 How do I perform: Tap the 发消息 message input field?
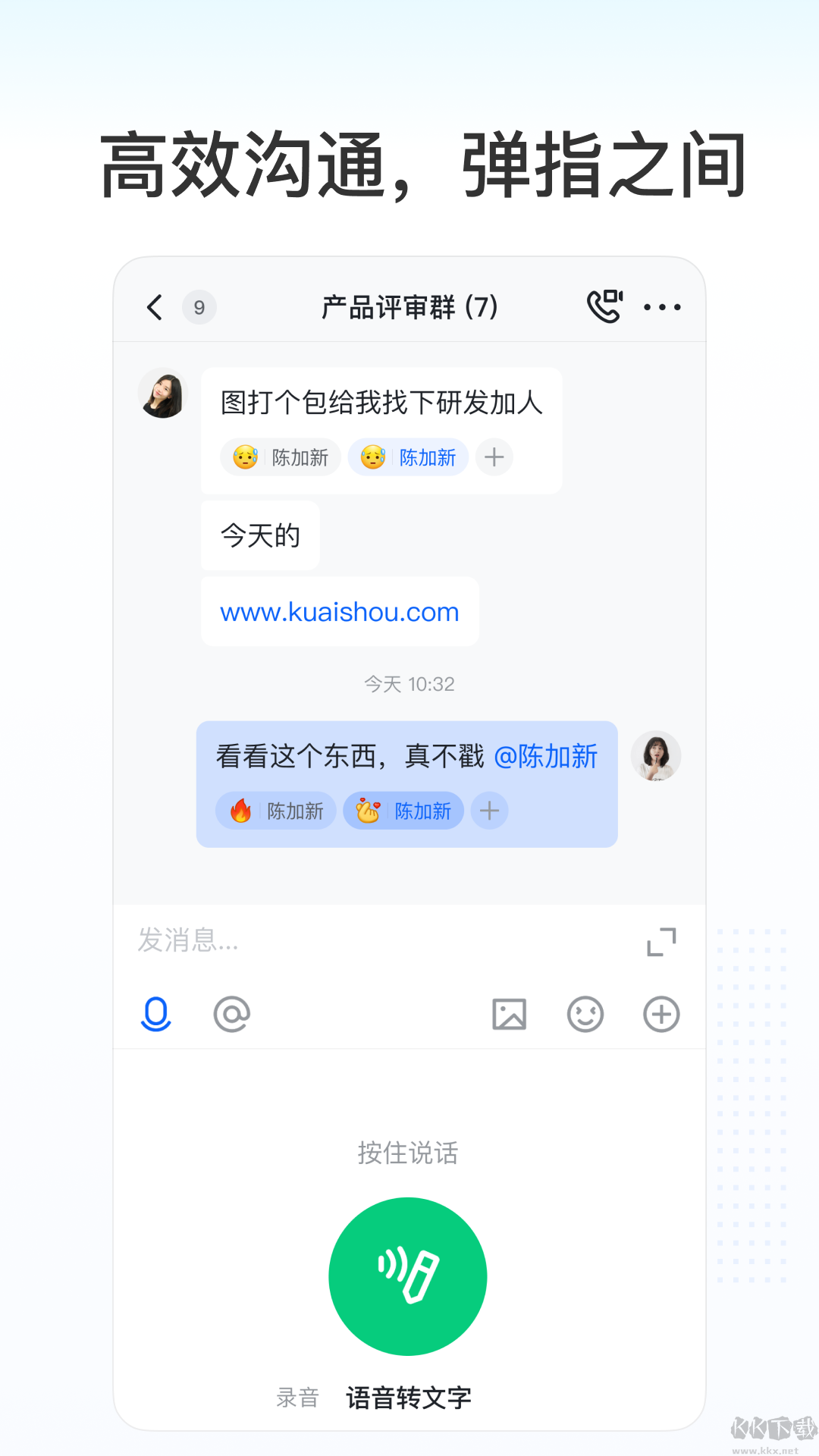pos(303,942)
